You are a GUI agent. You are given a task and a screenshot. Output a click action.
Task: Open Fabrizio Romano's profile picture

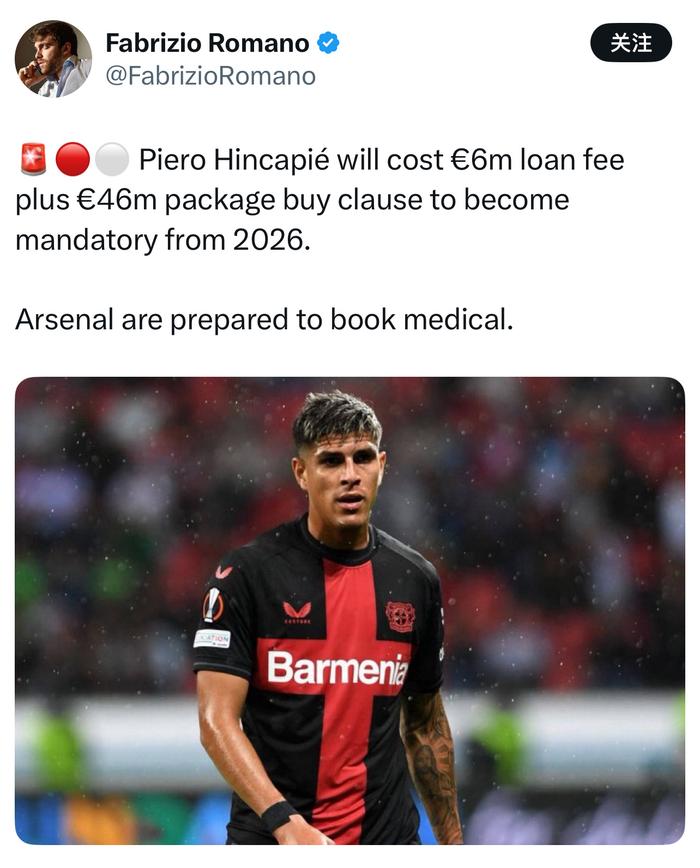click(53, 59)
